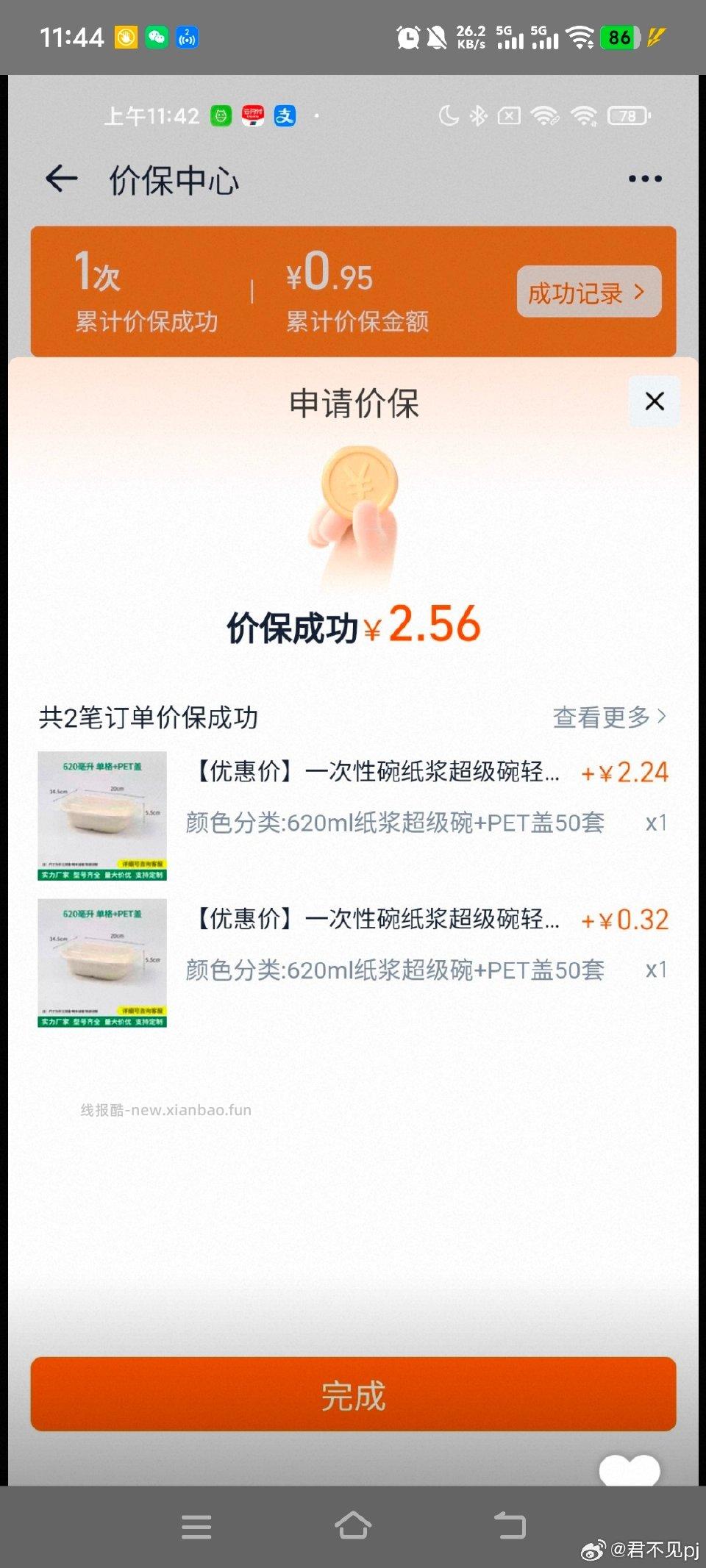Tap the battery indicator showing 86

[618, 37]
